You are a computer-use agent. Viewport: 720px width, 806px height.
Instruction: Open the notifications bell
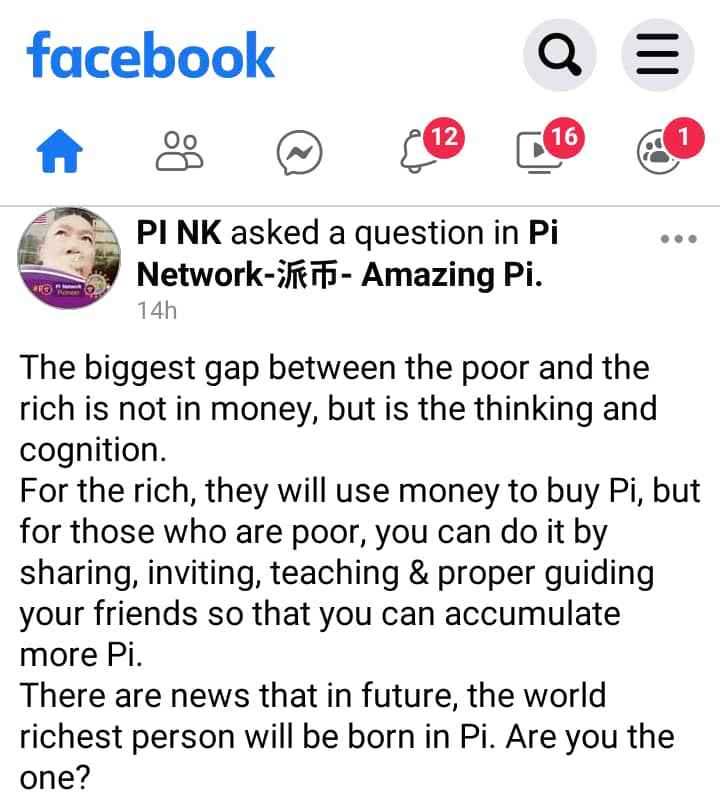tap(420, 152)
